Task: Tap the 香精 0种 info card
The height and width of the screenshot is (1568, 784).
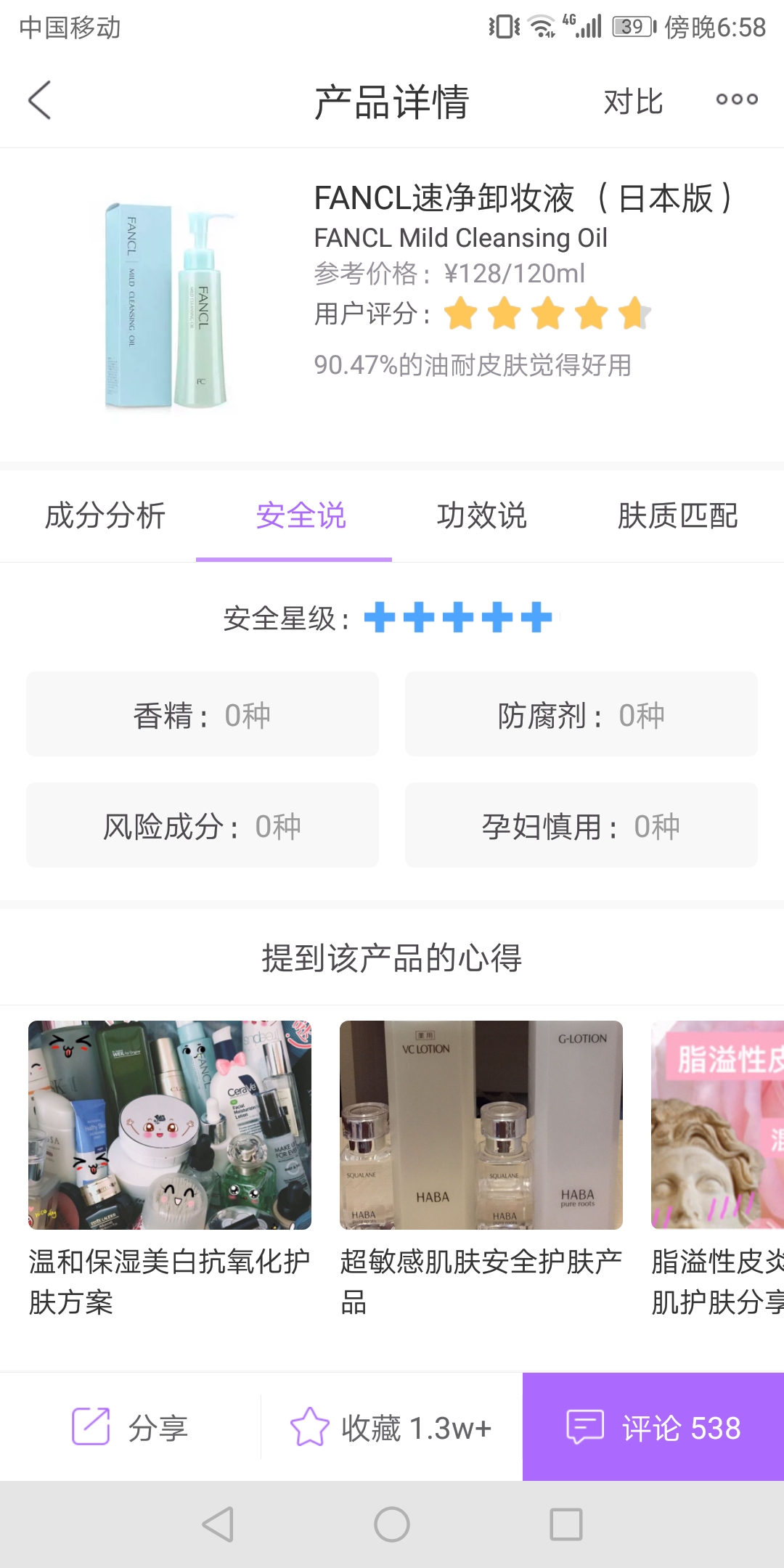Action: click(x=202, y=714)
